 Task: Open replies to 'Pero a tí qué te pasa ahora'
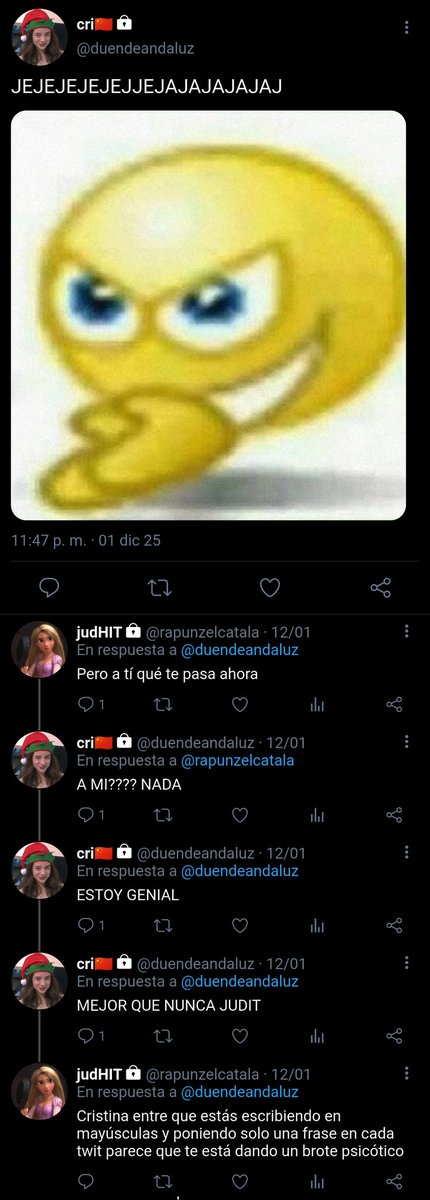pyautogui.click(x=91, y=704)
